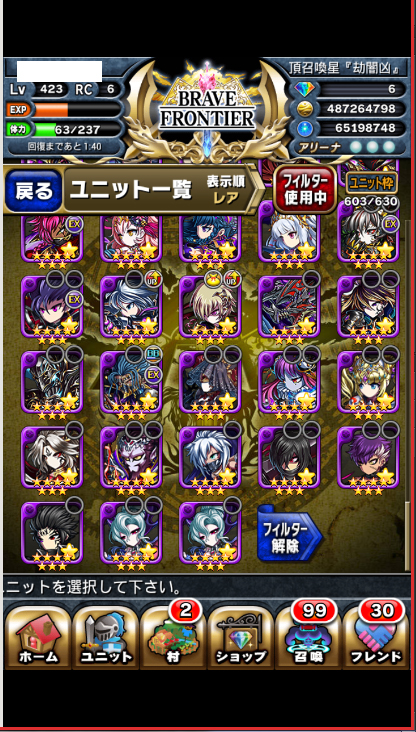Open the フィルター使用中 filter button
The width and height of the screenshot is (416, 732).
[x=305, y=189]
